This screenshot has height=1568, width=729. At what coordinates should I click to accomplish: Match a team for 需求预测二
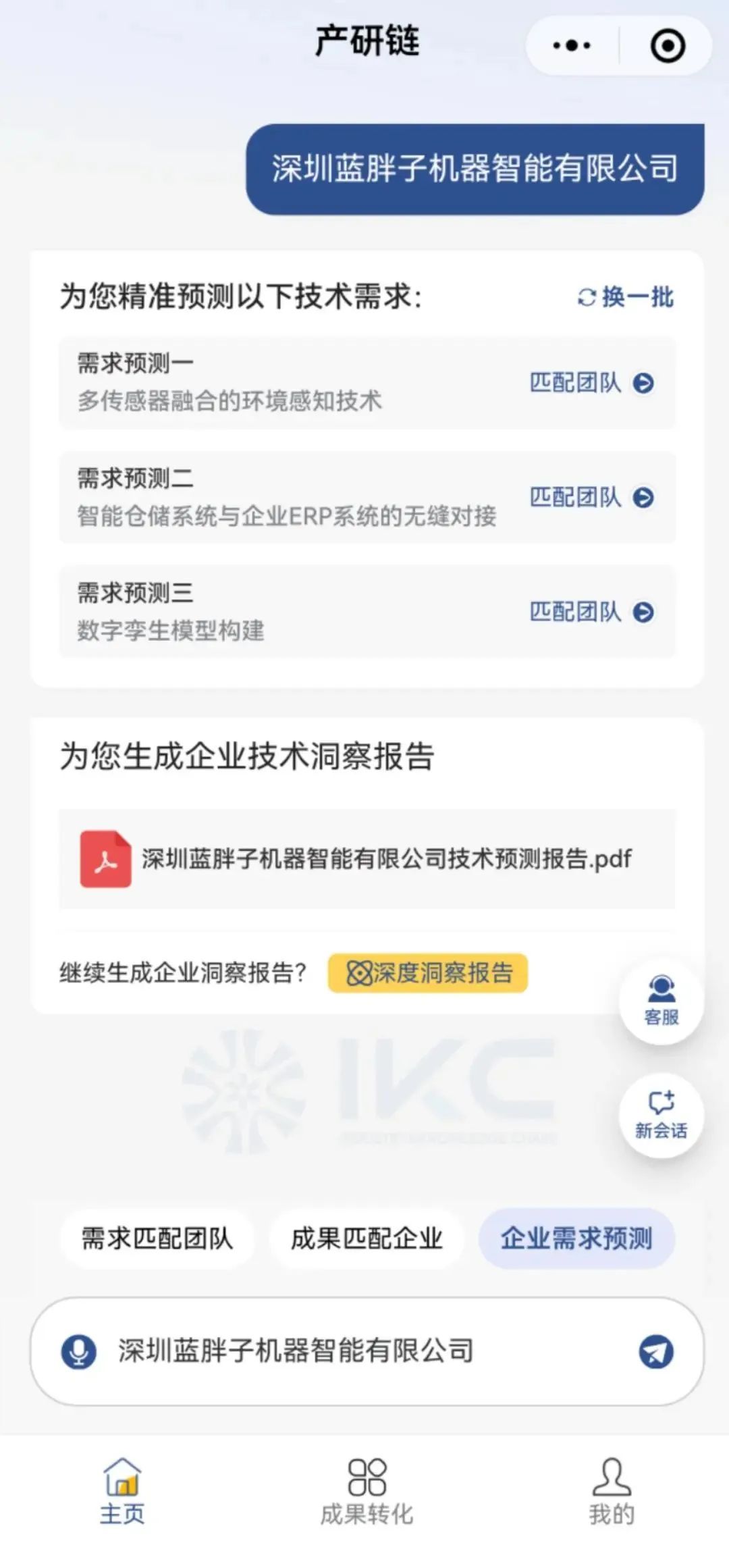coord(591,498)
